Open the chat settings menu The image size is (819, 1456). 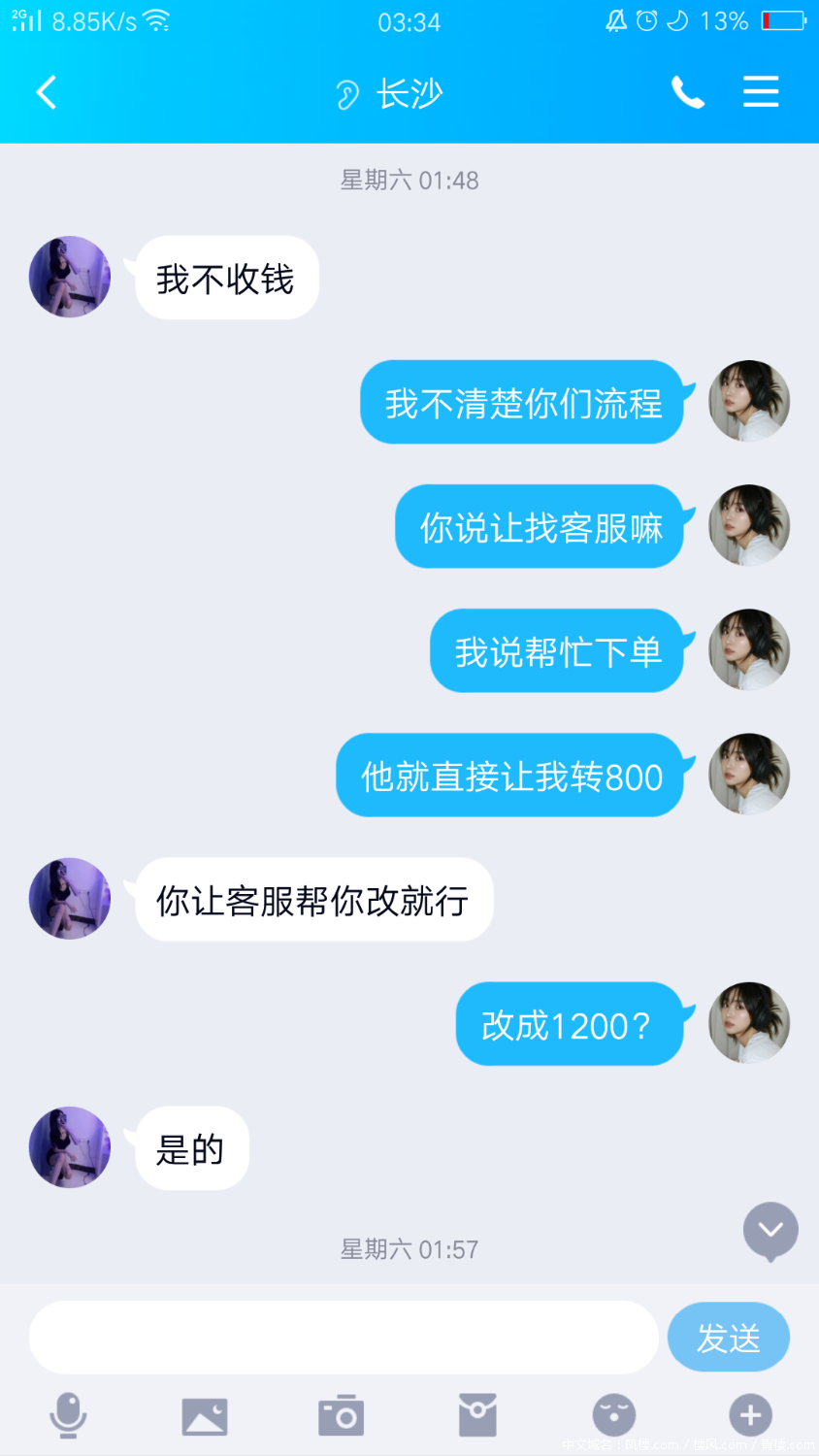761,92
